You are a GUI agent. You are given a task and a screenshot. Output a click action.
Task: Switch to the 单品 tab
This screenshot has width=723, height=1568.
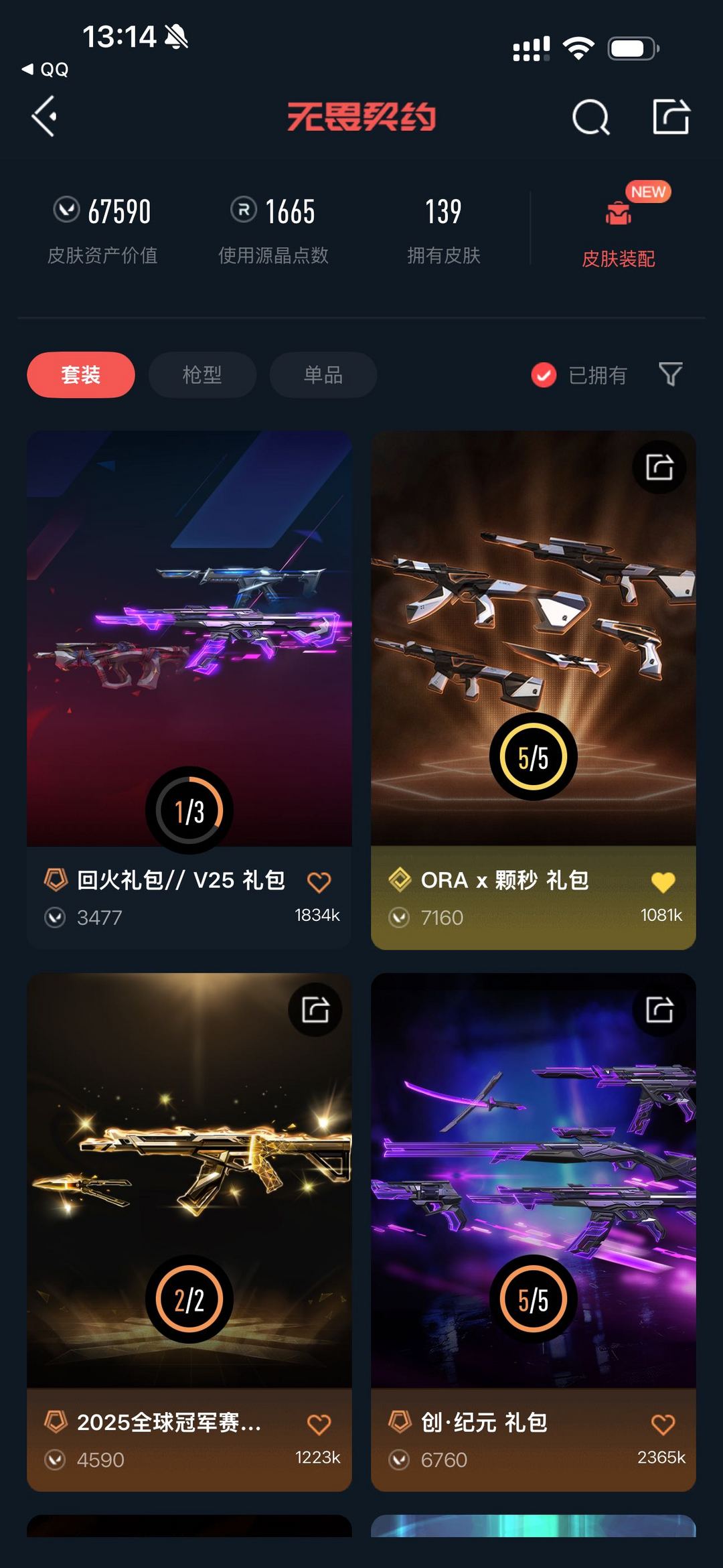click(x=322, y=375)
